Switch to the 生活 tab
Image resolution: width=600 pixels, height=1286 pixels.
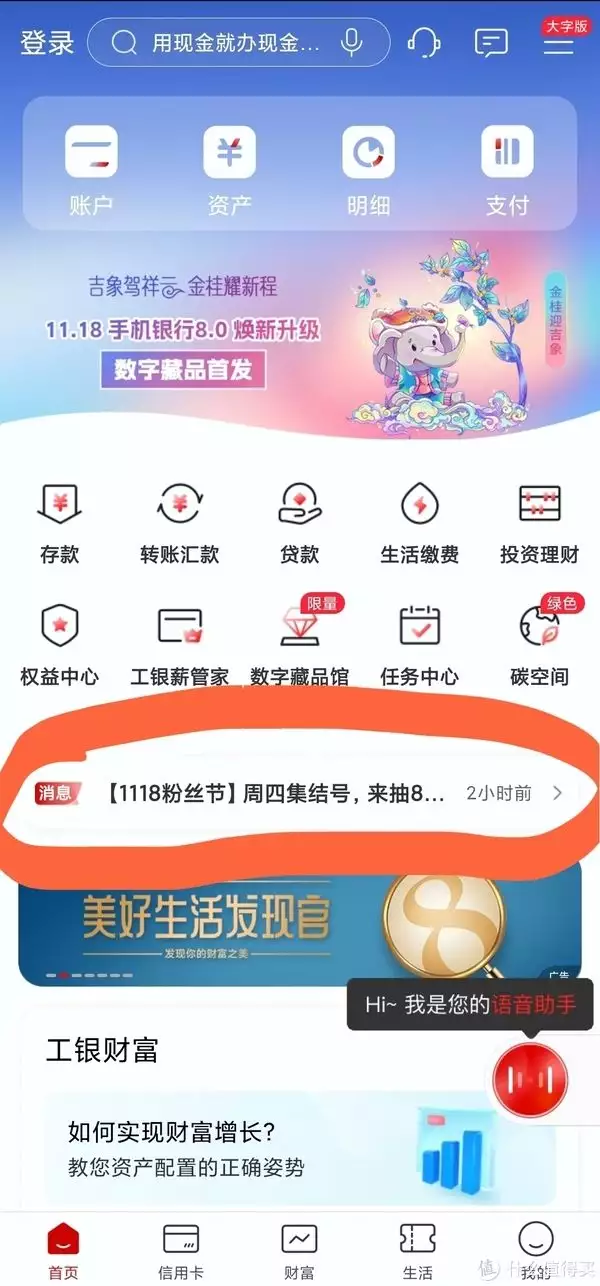417,1250
